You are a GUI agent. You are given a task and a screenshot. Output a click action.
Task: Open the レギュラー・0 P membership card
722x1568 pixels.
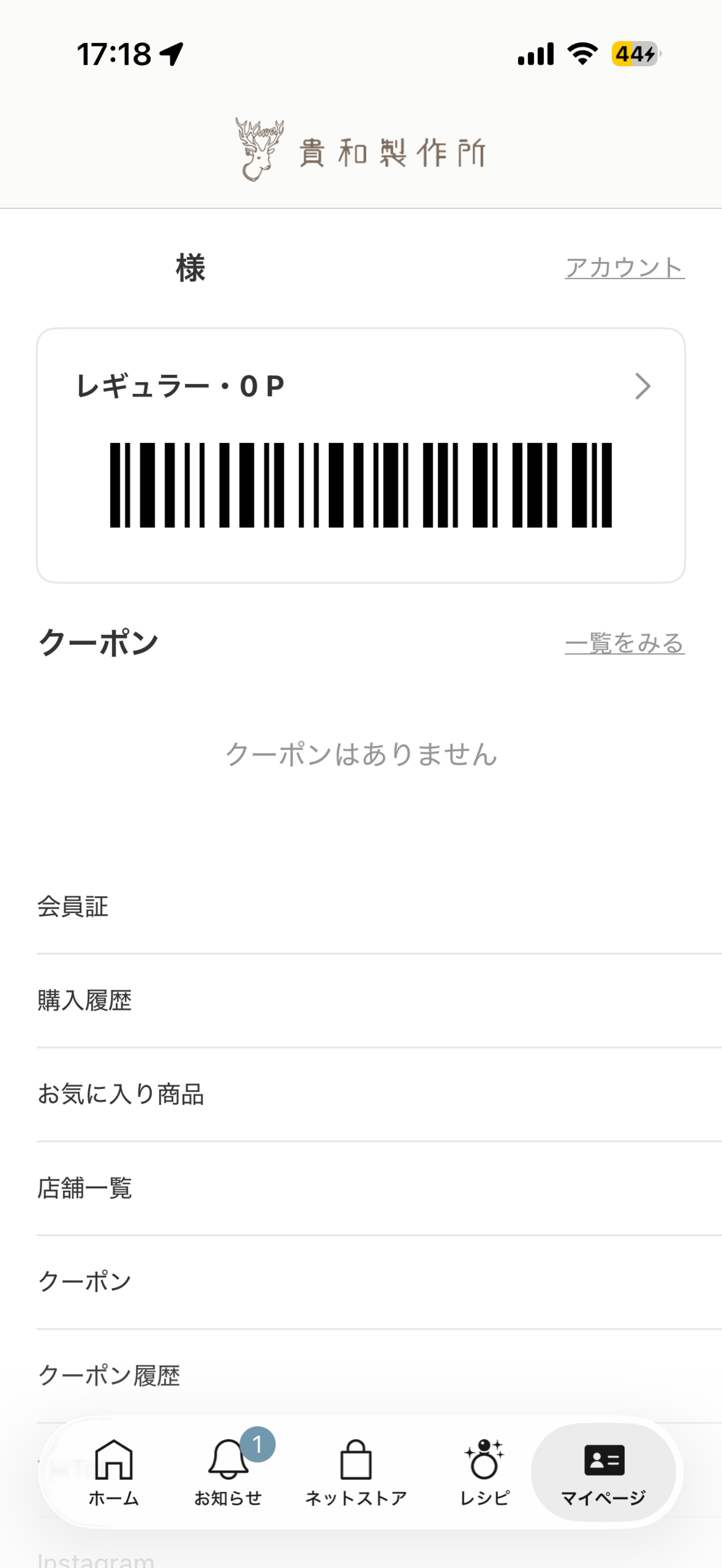(x=361, y=455)
